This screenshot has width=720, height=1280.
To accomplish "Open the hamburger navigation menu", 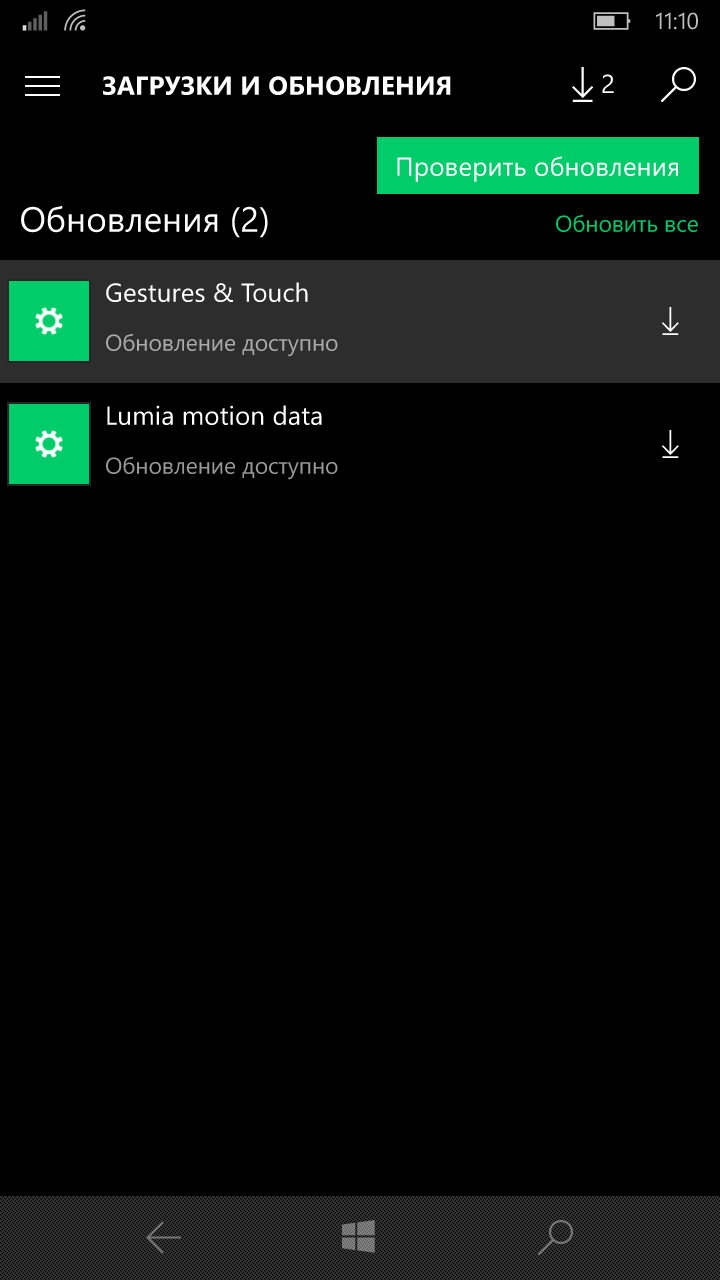I will click(x=42, y=87).
